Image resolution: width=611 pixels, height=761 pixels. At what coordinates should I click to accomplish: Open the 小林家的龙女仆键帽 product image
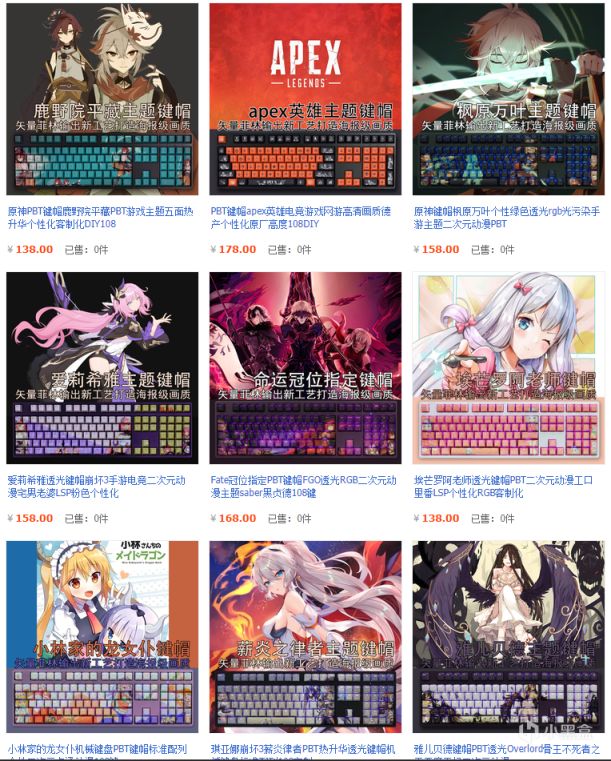(x=102, y=636)
